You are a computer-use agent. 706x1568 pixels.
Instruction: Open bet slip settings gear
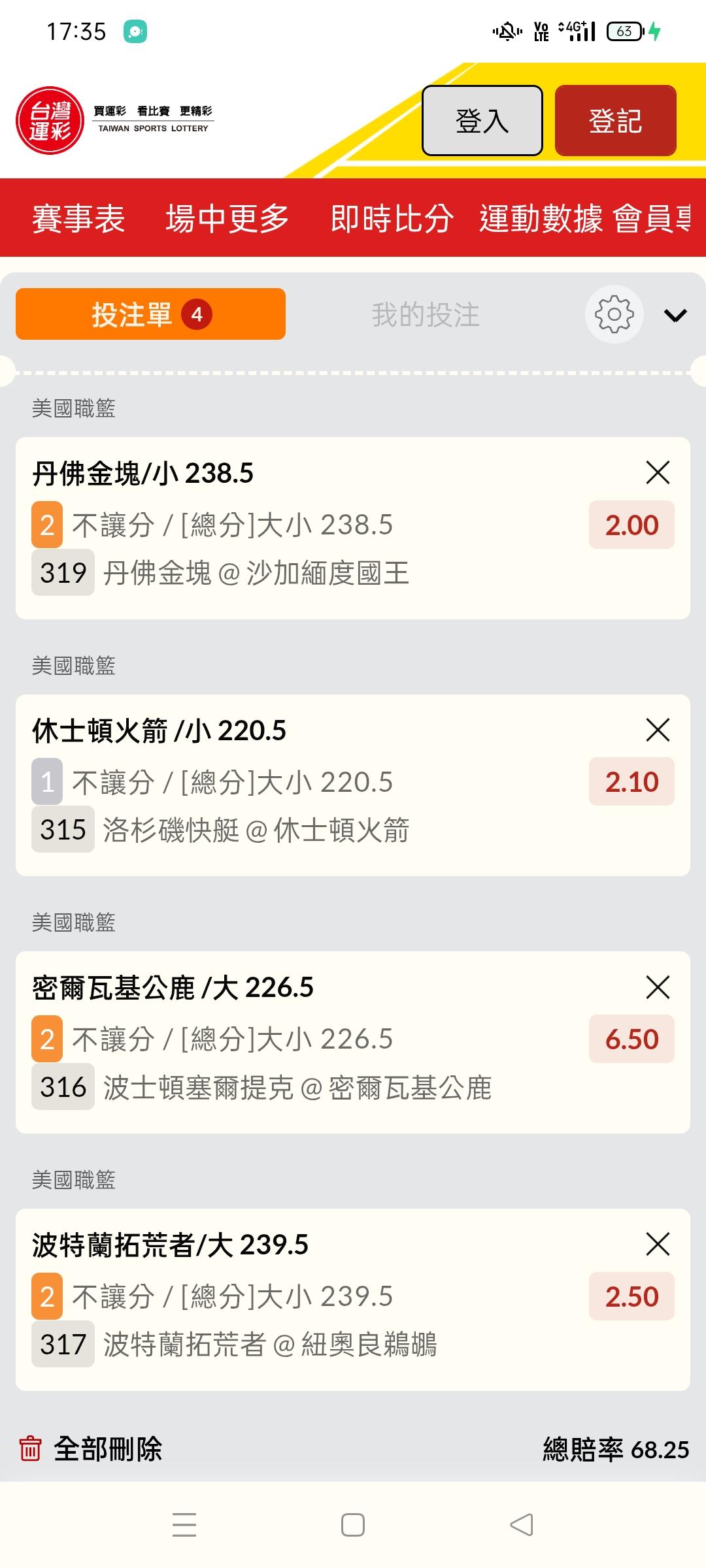coord(614,314)
